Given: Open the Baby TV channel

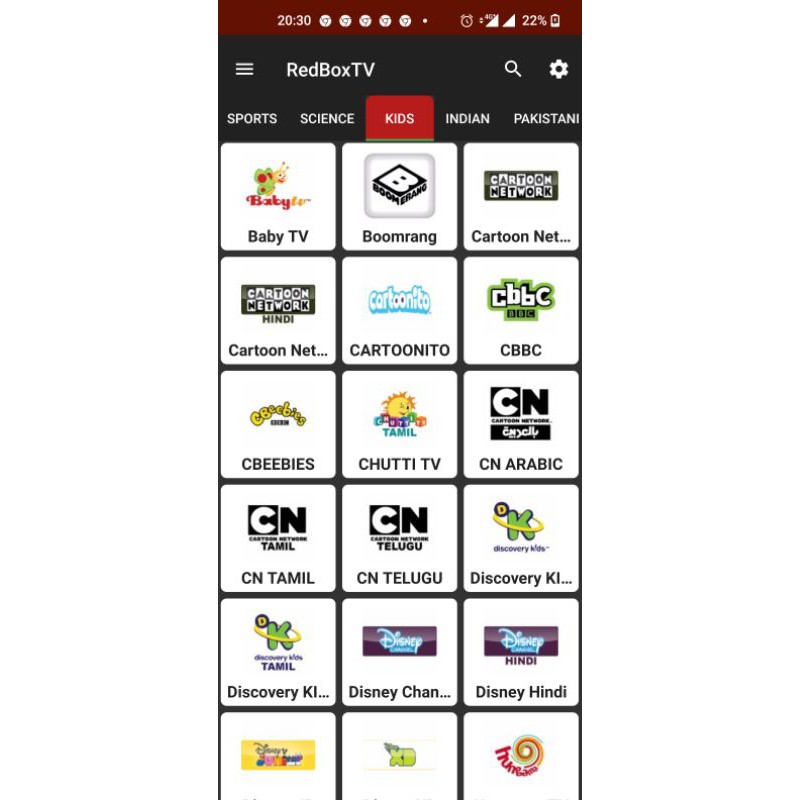Looking at the screenshot, I should coord(278,197).
